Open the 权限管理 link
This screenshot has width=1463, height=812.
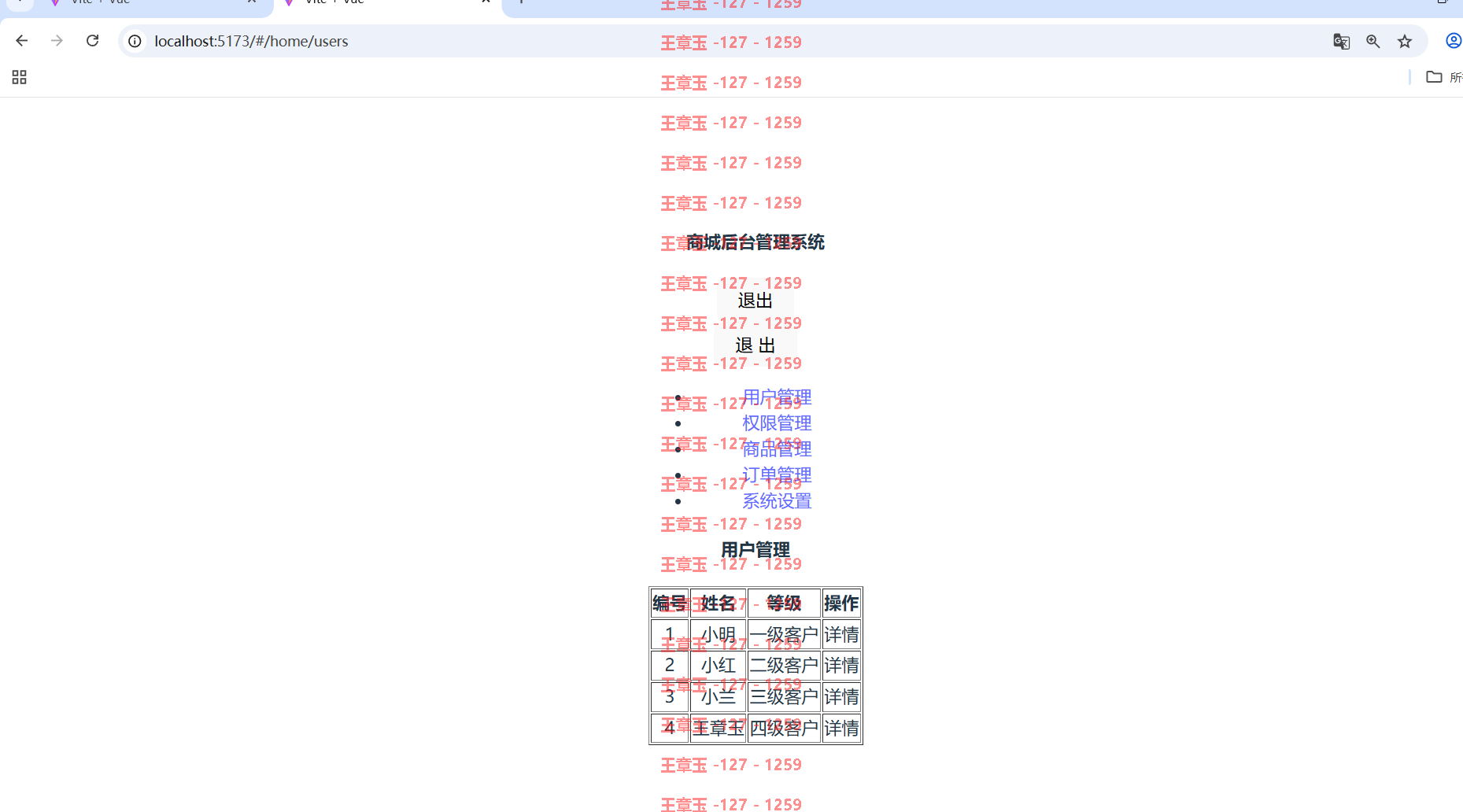point(777,423)
